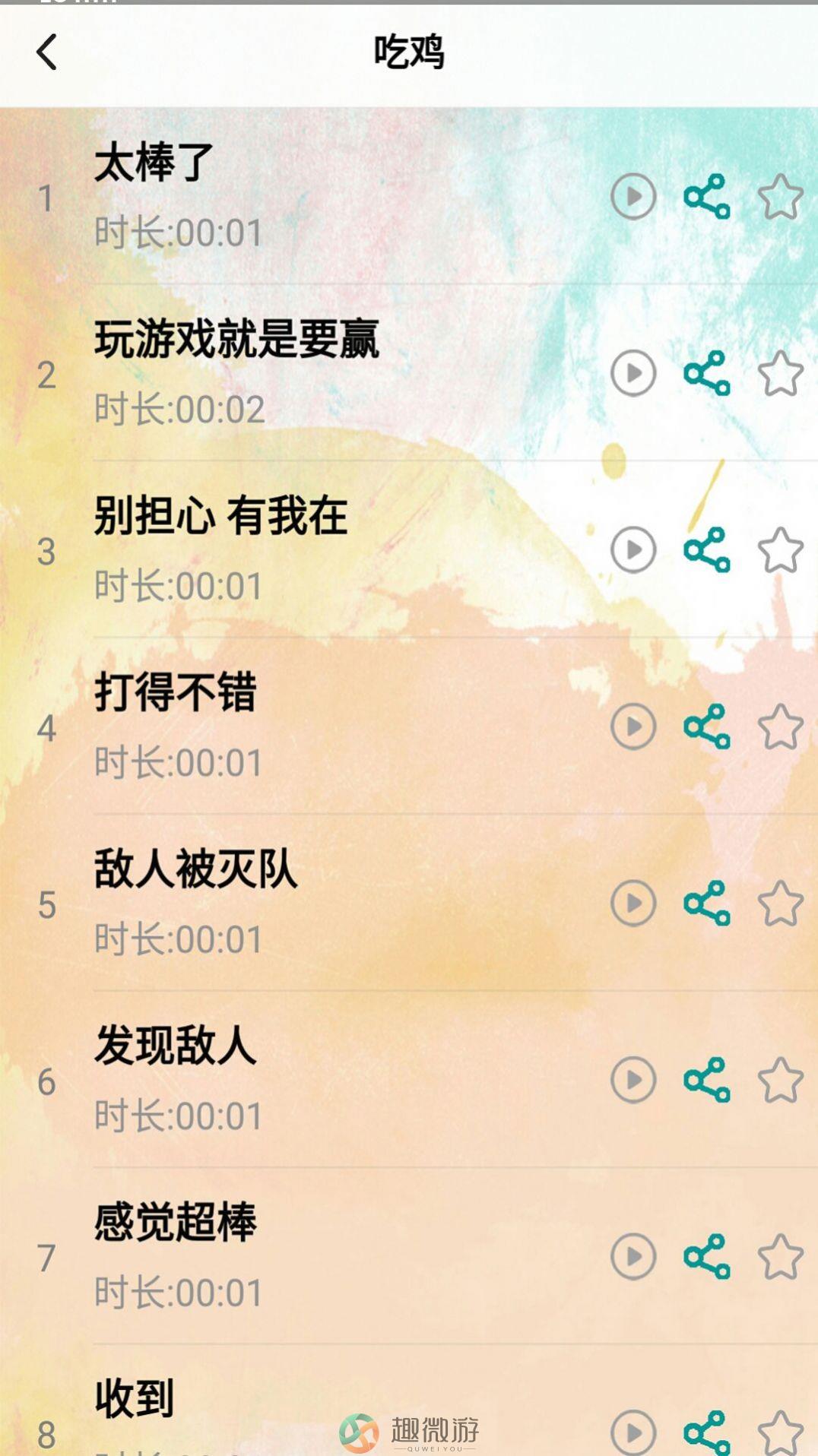Share 别担心 有我在 clip
818x1456 pixels.
[707, 549]
